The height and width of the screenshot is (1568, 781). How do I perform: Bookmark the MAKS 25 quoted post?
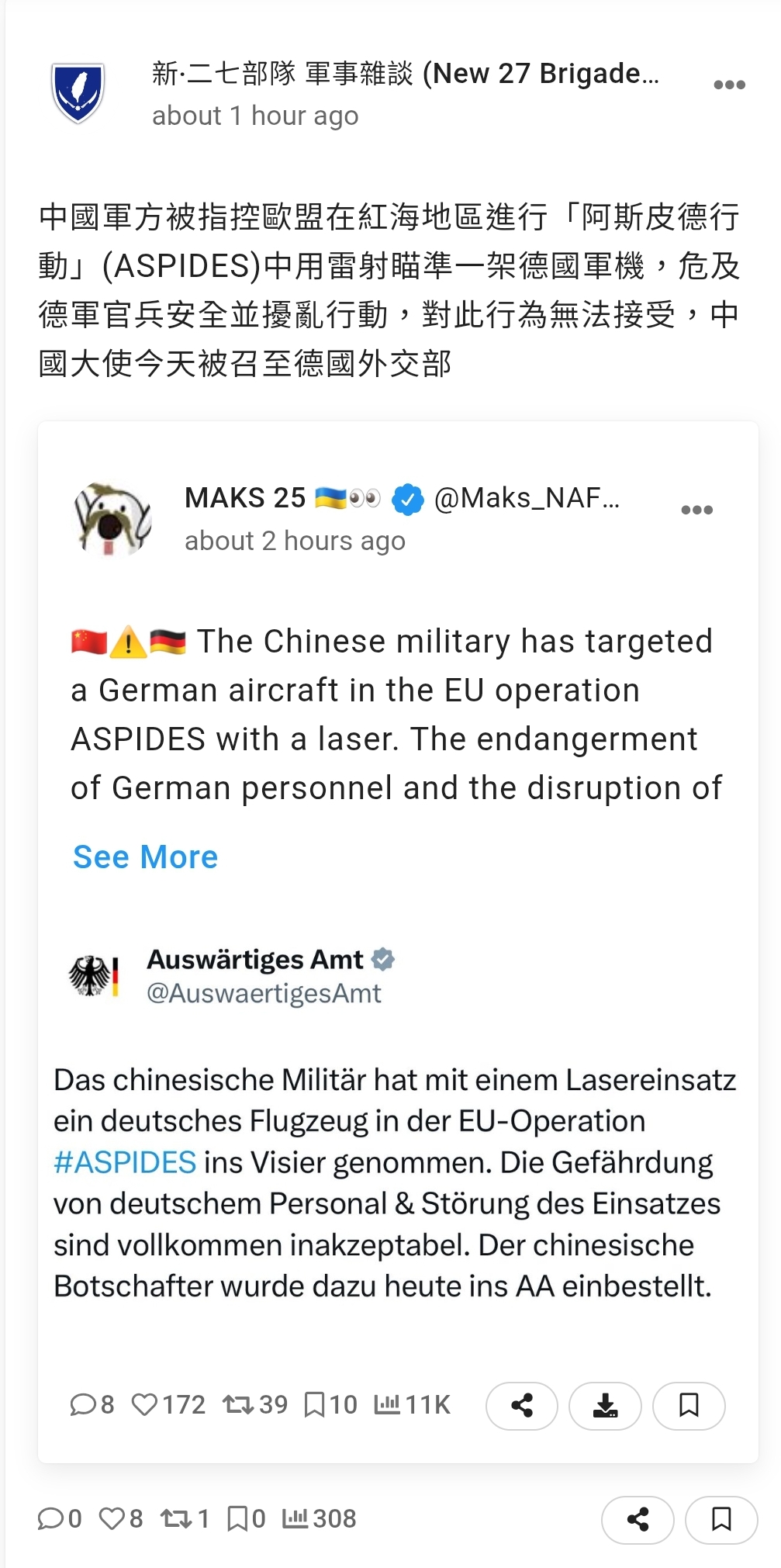(689, 1405)
